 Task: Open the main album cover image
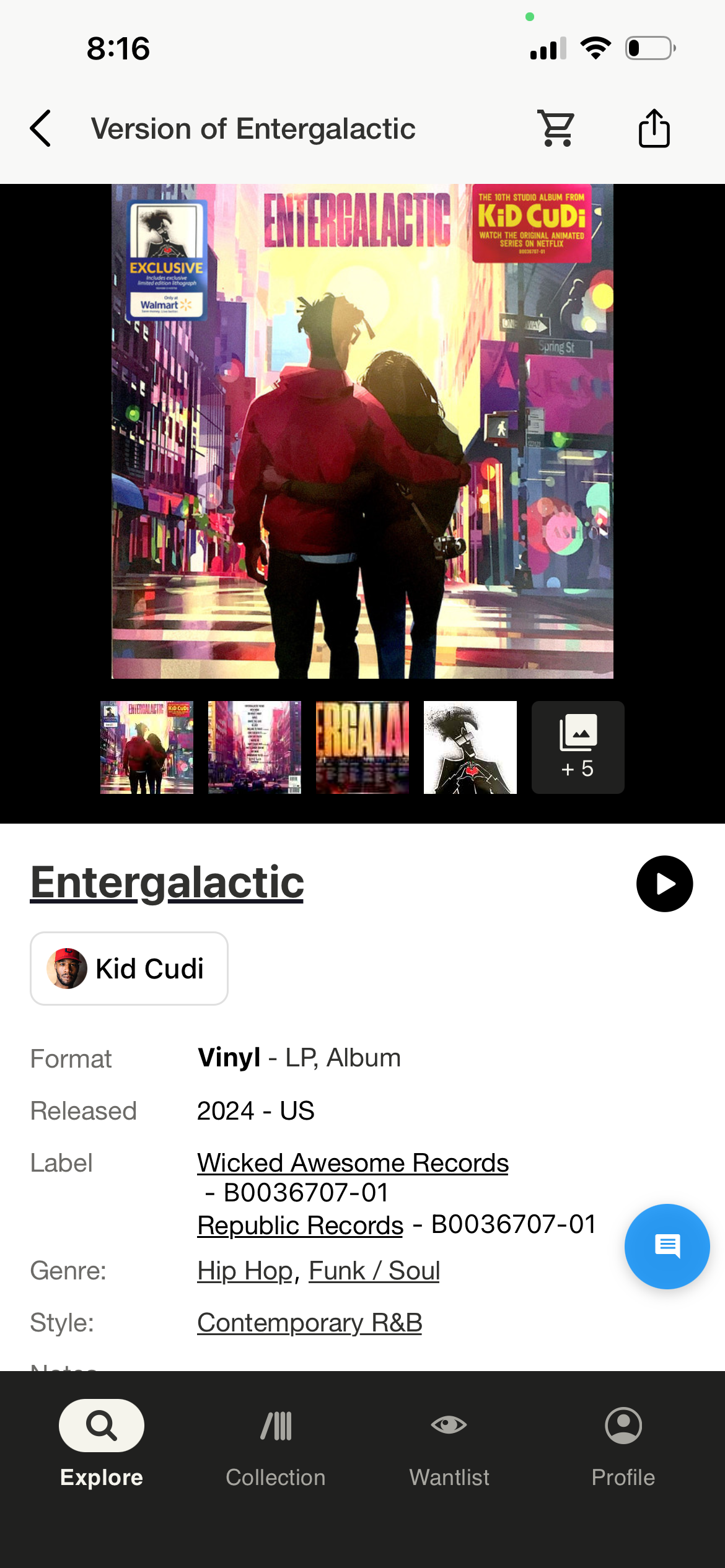[x=362, y=431]
